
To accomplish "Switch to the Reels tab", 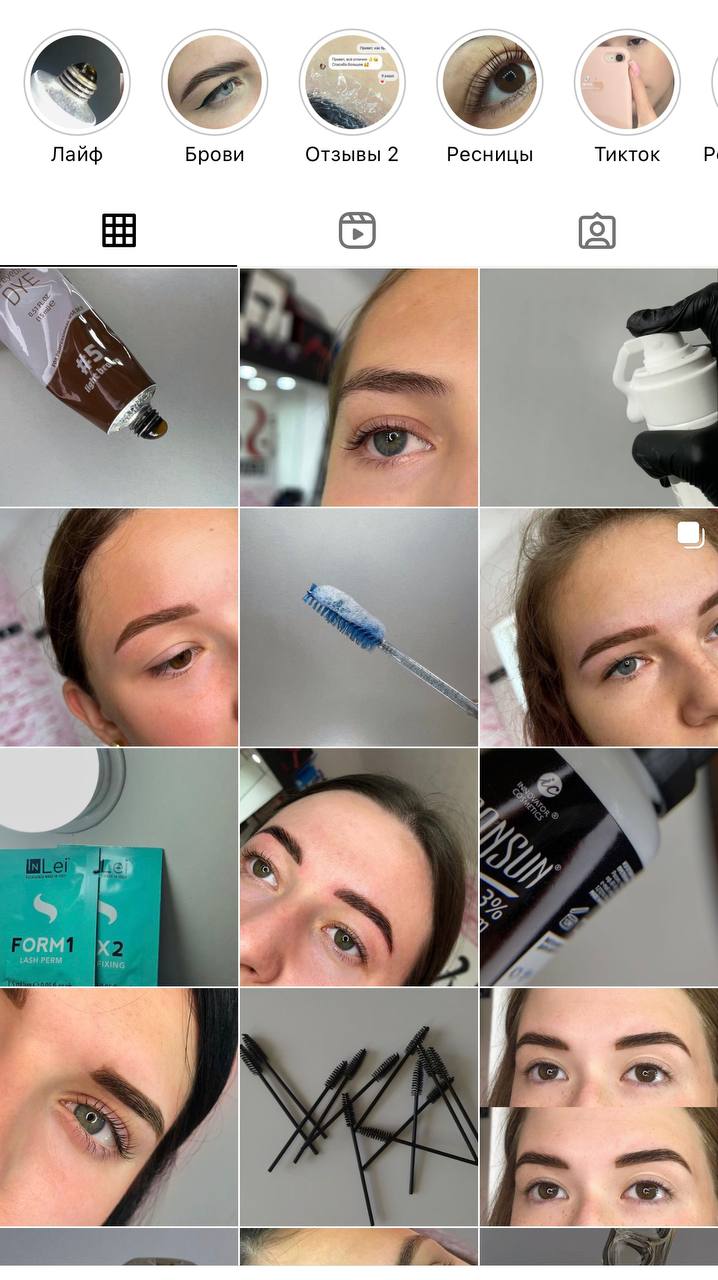I will (357, 231).
